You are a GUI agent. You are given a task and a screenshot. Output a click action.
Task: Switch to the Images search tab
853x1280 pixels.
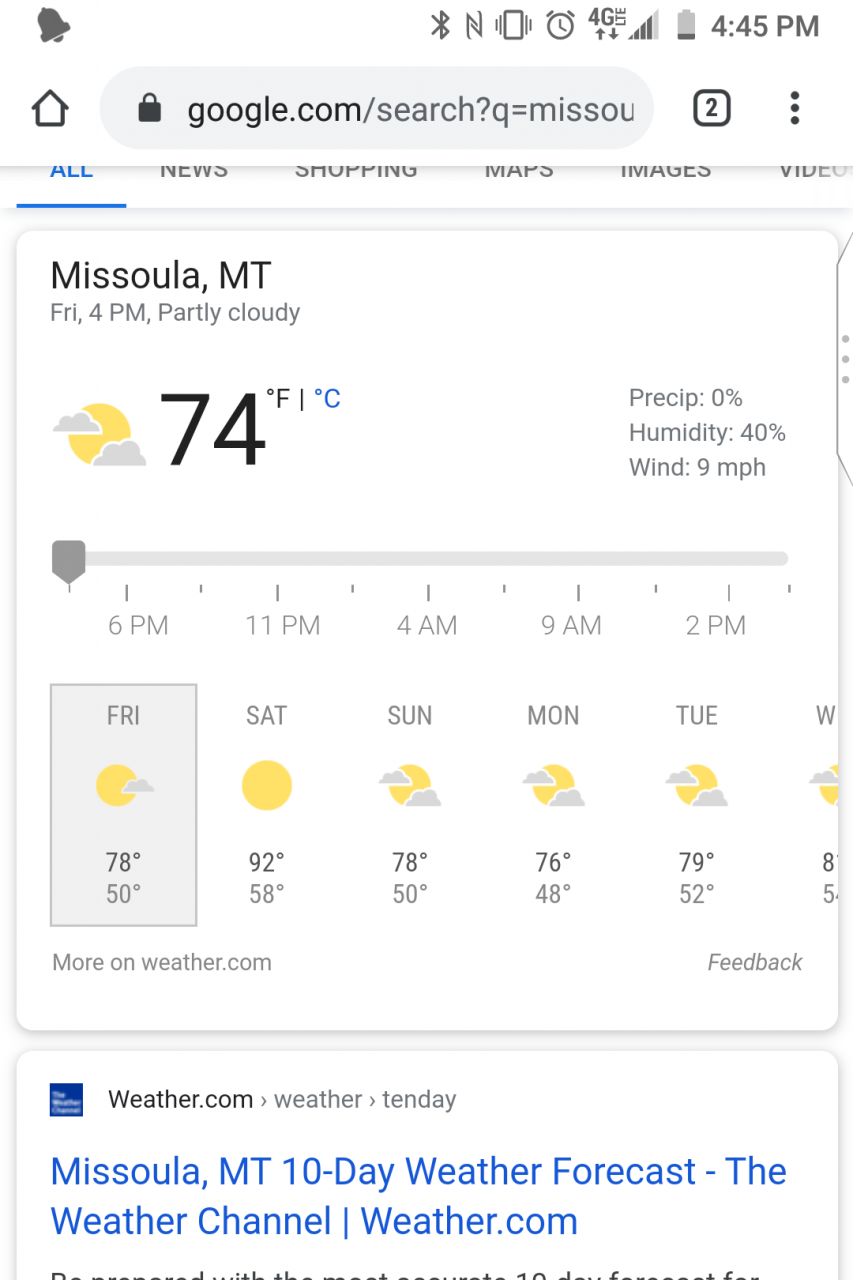(665, 172)
